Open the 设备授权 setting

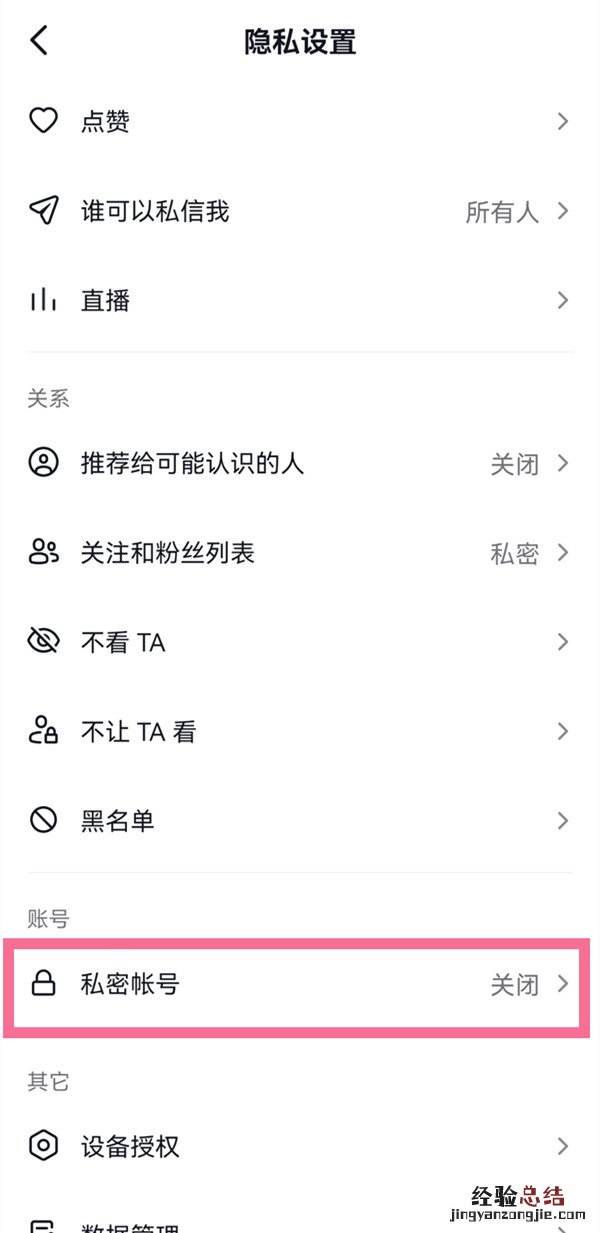[300, 1146]
